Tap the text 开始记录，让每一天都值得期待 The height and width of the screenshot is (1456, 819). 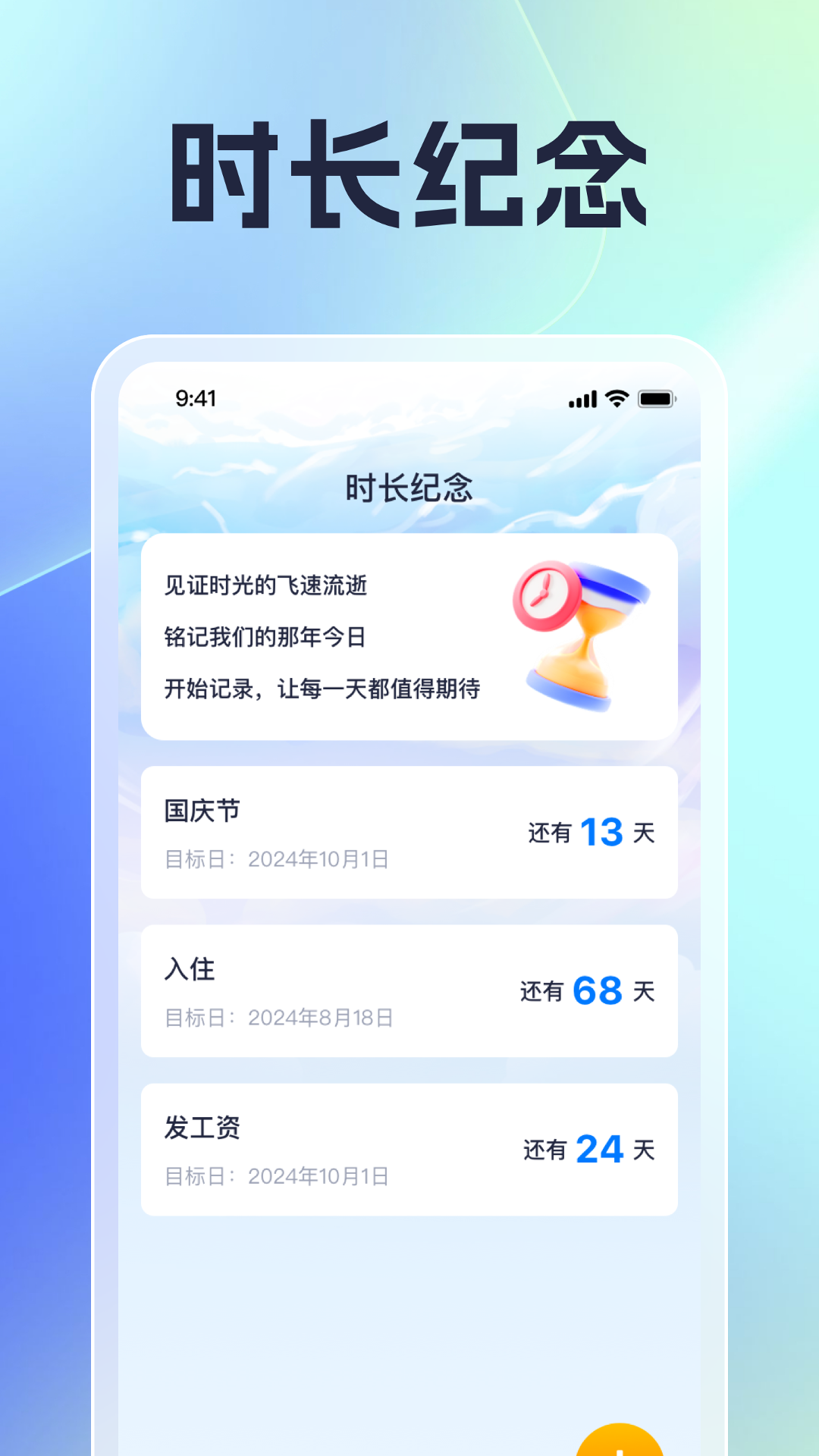pos(326,691)
